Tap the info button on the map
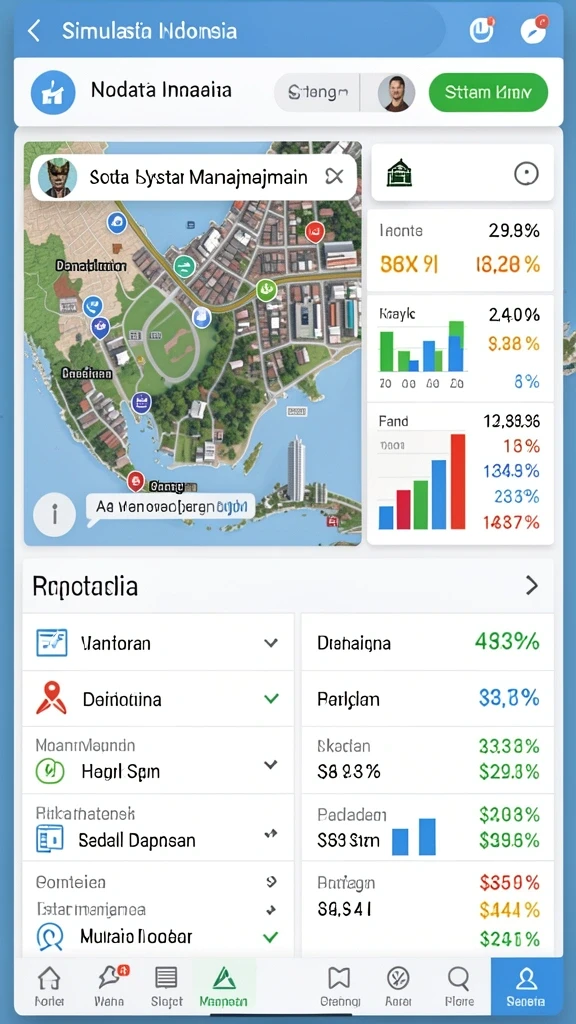The width and height of the screenshot is (576, 1024). click(x=54, y=515)
